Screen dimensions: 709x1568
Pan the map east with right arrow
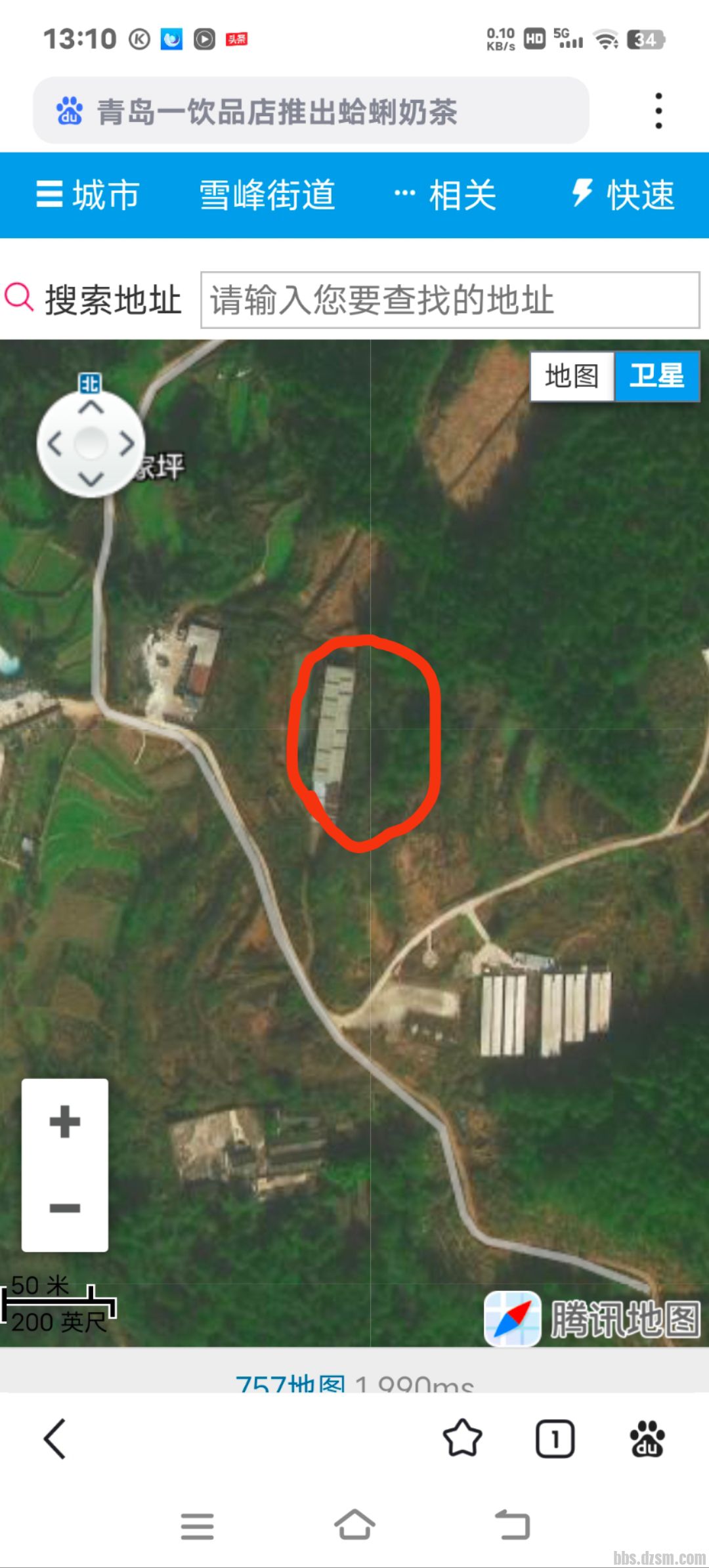pyautogui.click(x=127, y=444)
